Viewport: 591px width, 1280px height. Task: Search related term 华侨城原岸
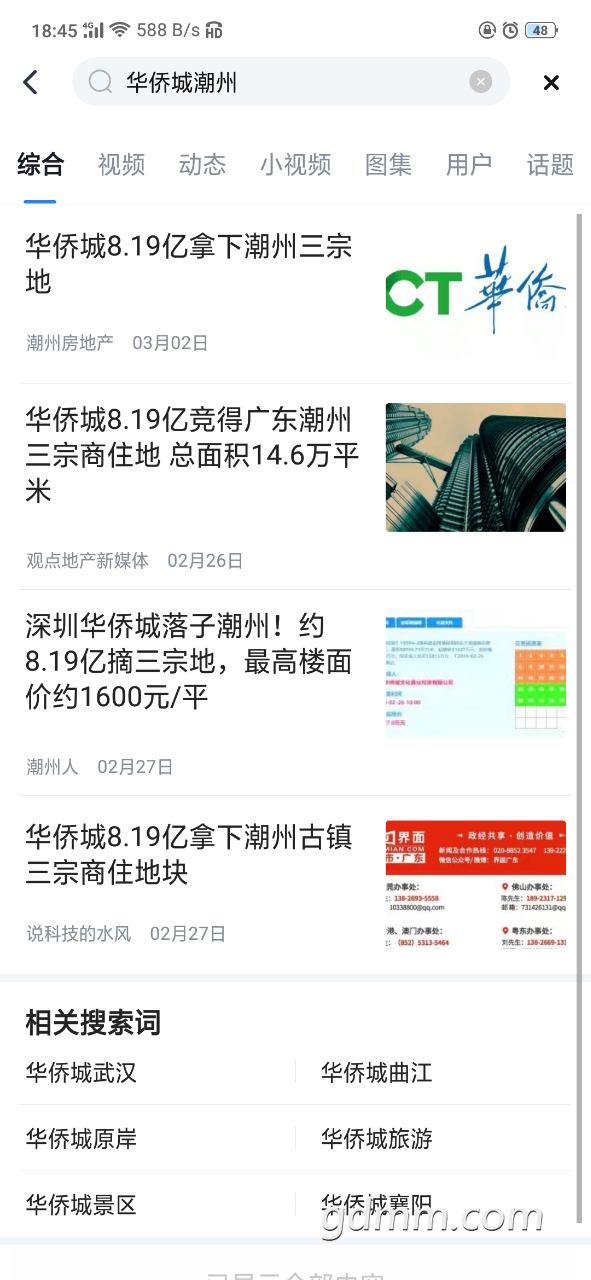point(81,1139)
